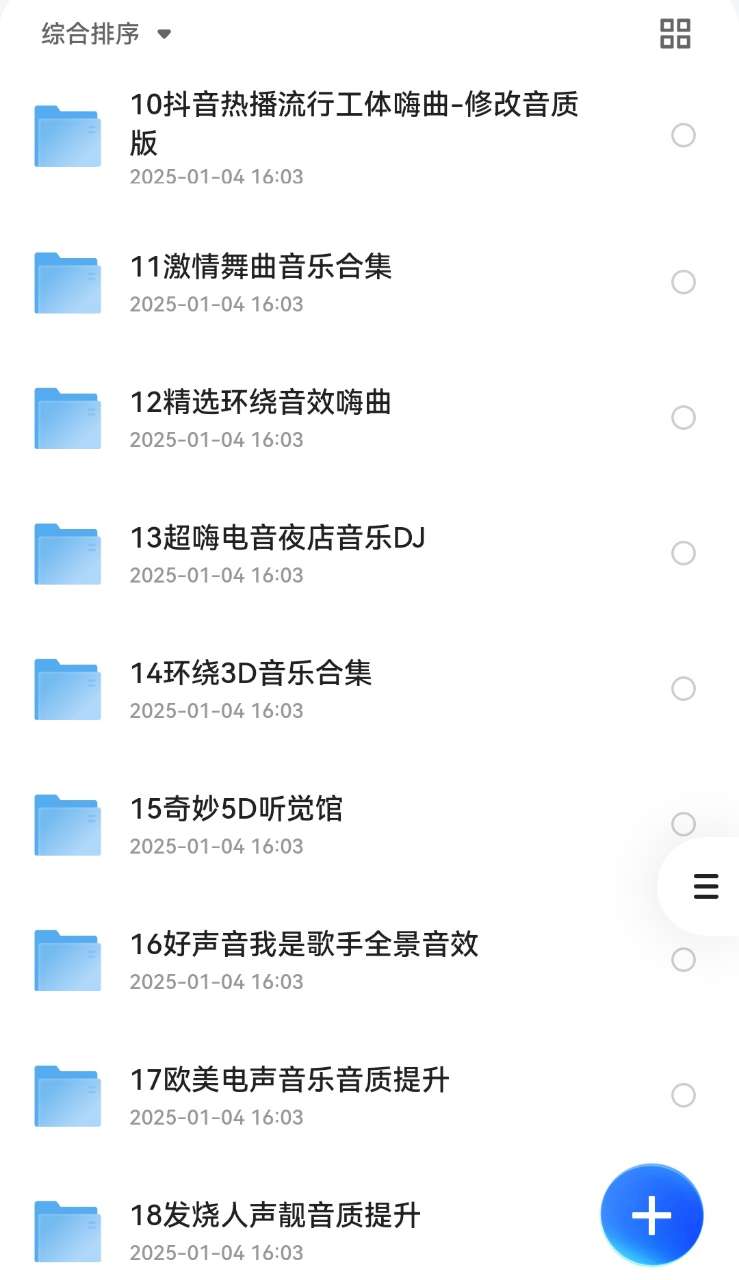Open folder 12精选环绕音效嗨曲
This screenshot has height=1280, width=739.
(261, 402)
